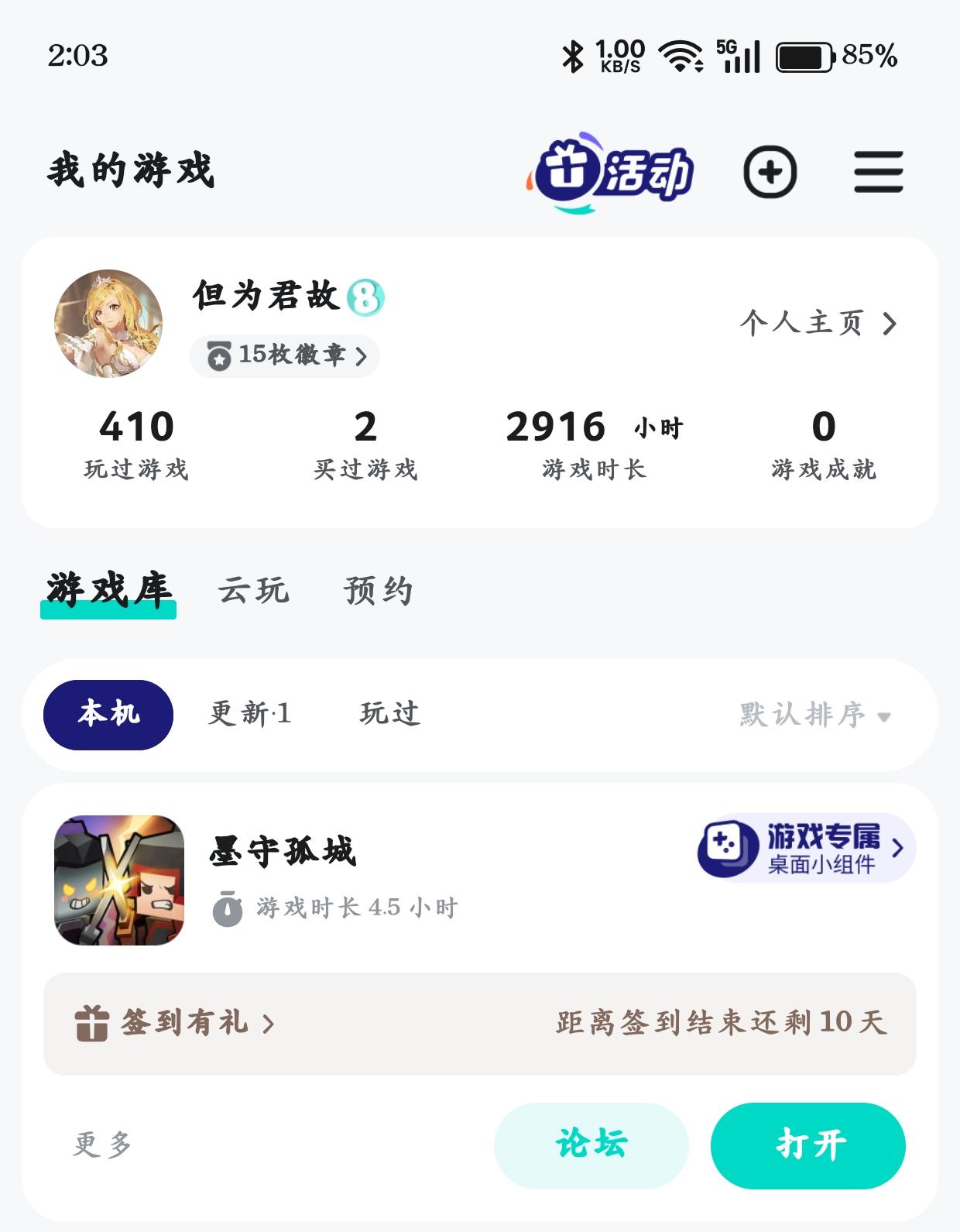
Task: Tap the badge icon beside 15枚徽章
Action: tap(221, 357)
